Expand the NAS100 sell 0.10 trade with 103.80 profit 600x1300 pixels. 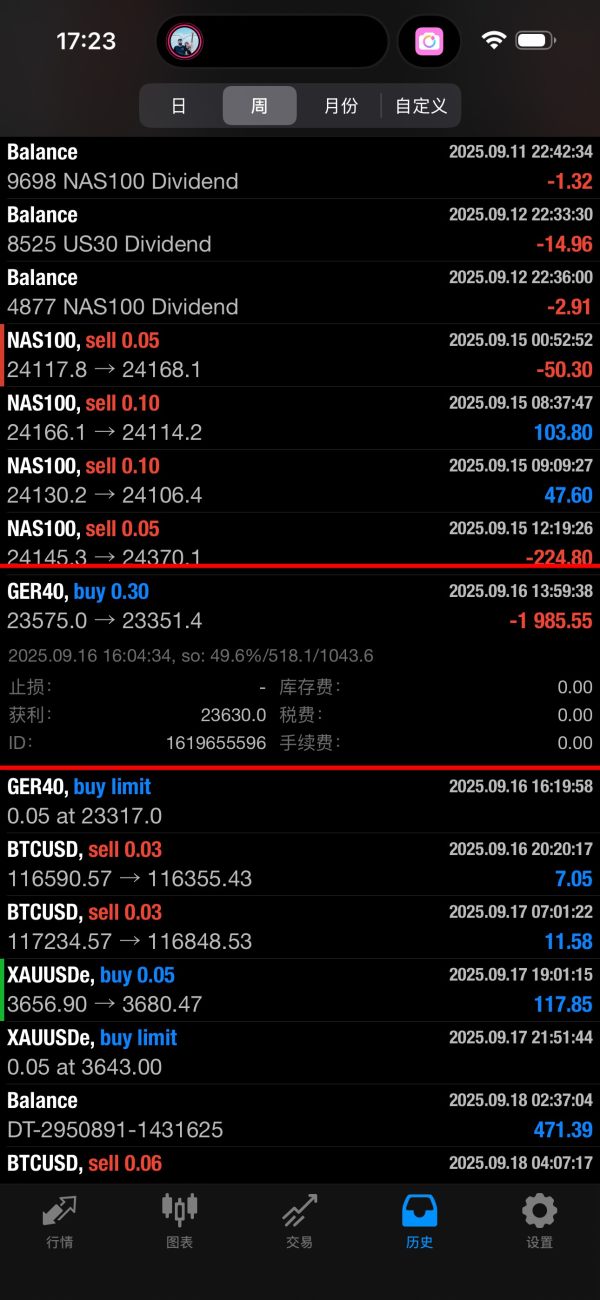tap(300, 418)
